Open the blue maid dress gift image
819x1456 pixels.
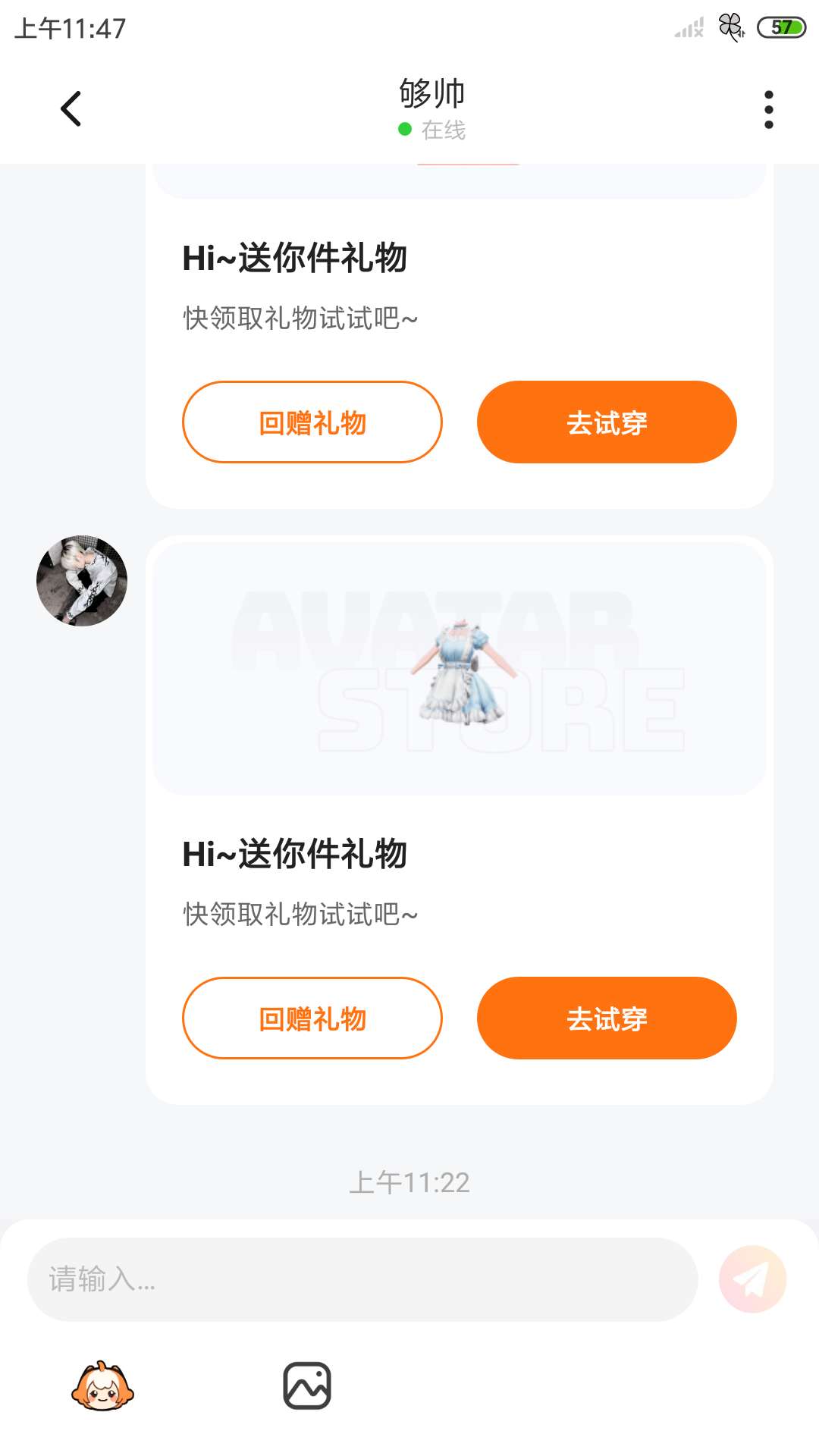[x=460, y=669]
